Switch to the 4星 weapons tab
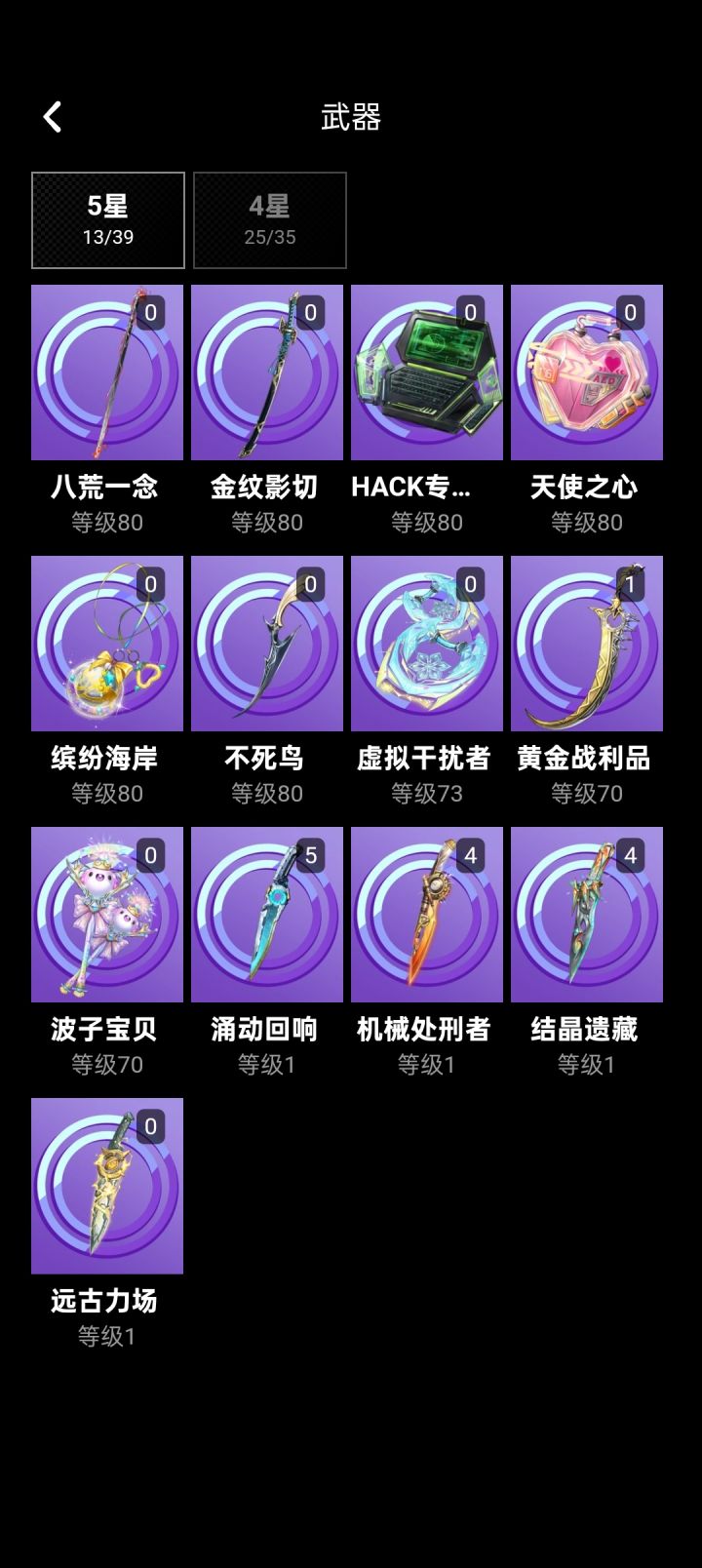Screen dimensions: 702x1568 pyautogui.click(x=270, y=219)
